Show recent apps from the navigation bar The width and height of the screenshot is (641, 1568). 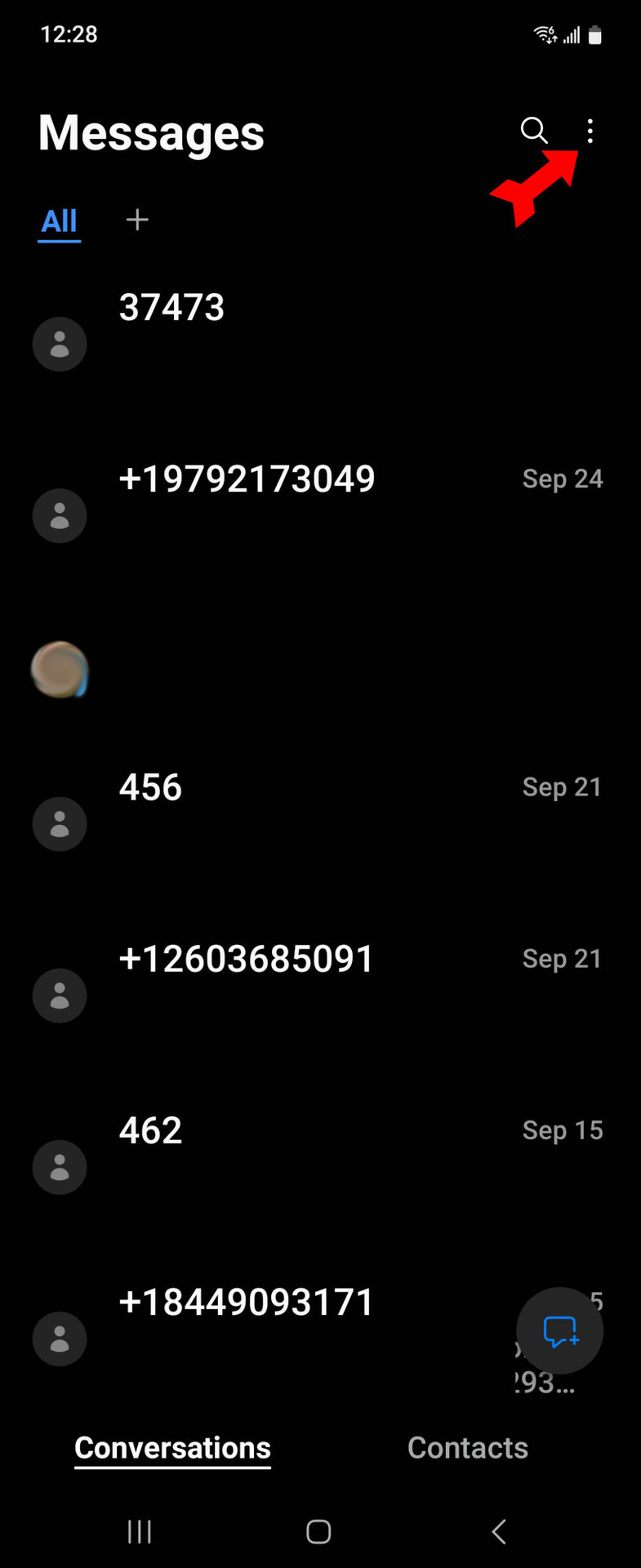pos(140,1531)
